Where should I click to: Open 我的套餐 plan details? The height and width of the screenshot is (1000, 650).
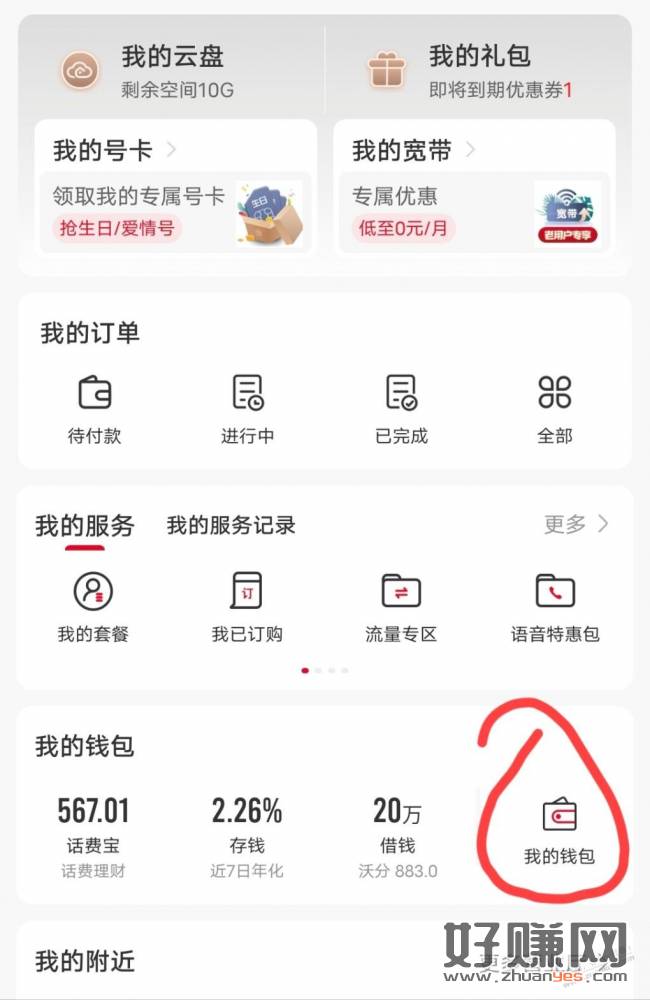pyautogui.click(x=93, y=607)
